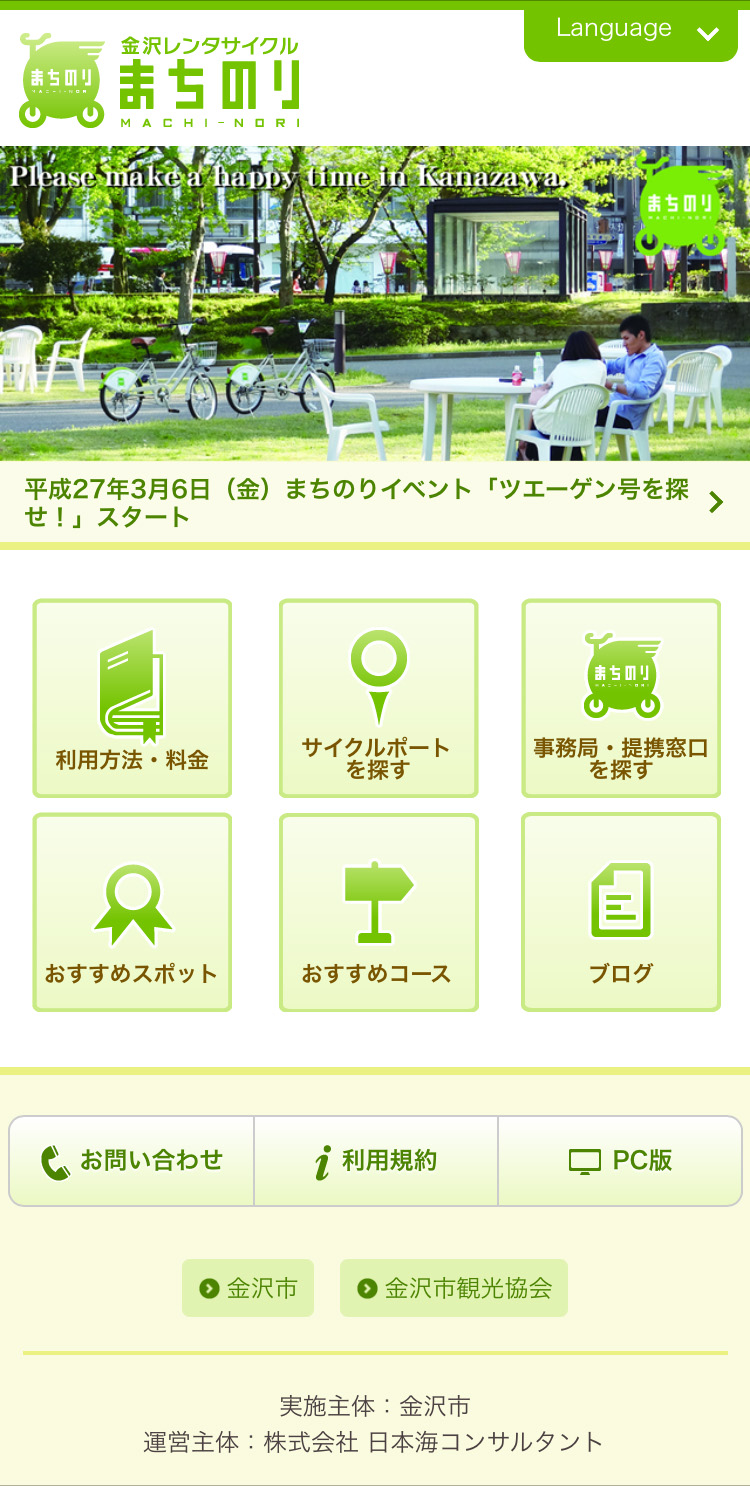The width and height of the screenshot is (750, 1486).
Task: Open おすすめスポット tile
Action: coord(132,912)
